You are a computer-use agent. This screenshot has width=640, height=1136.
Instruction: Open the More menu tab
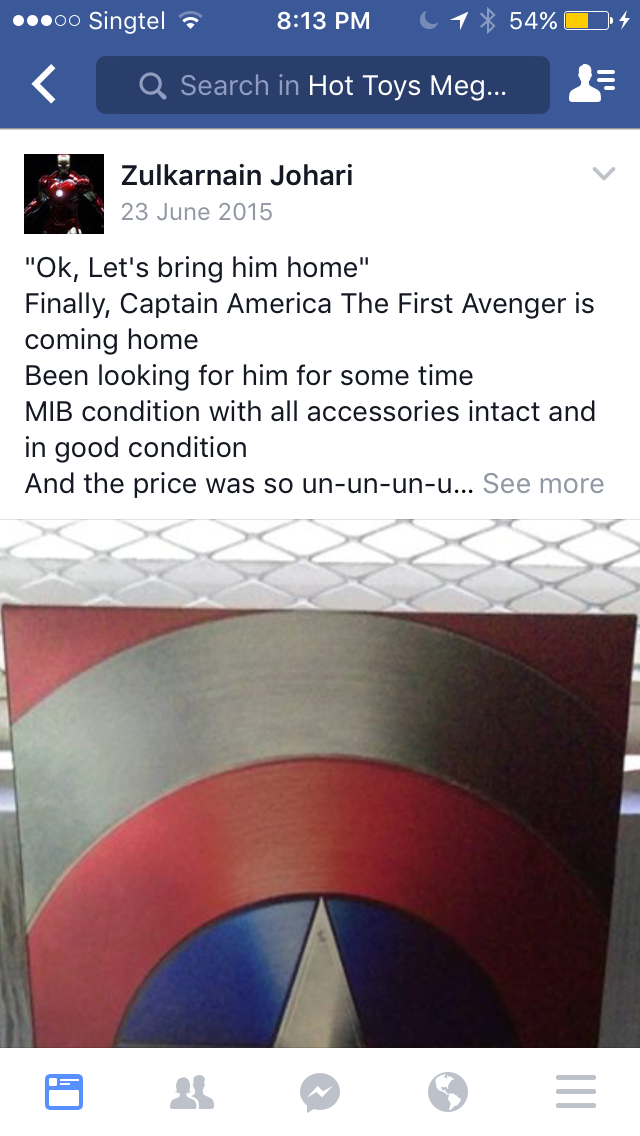[x=576, y=1092]
